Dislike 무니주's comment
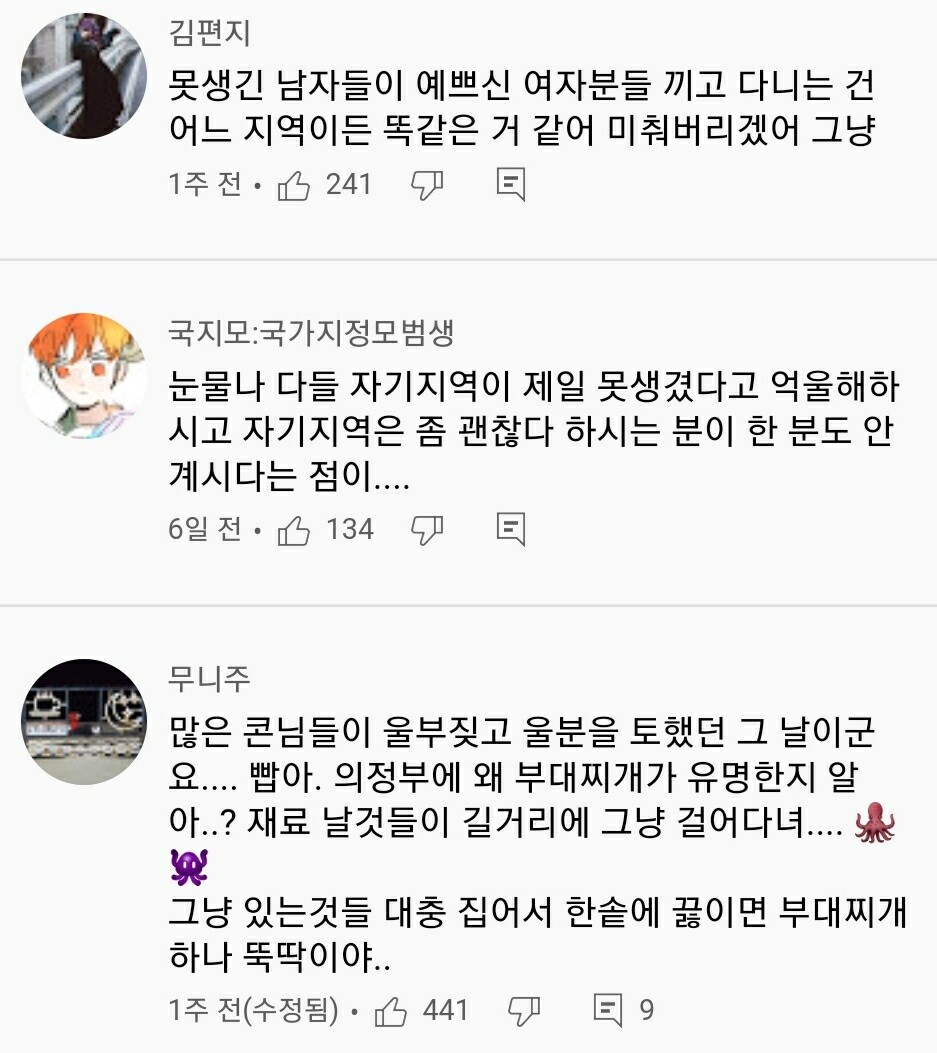Screen dimensions: 937x1053 [x=524, y=1011]
